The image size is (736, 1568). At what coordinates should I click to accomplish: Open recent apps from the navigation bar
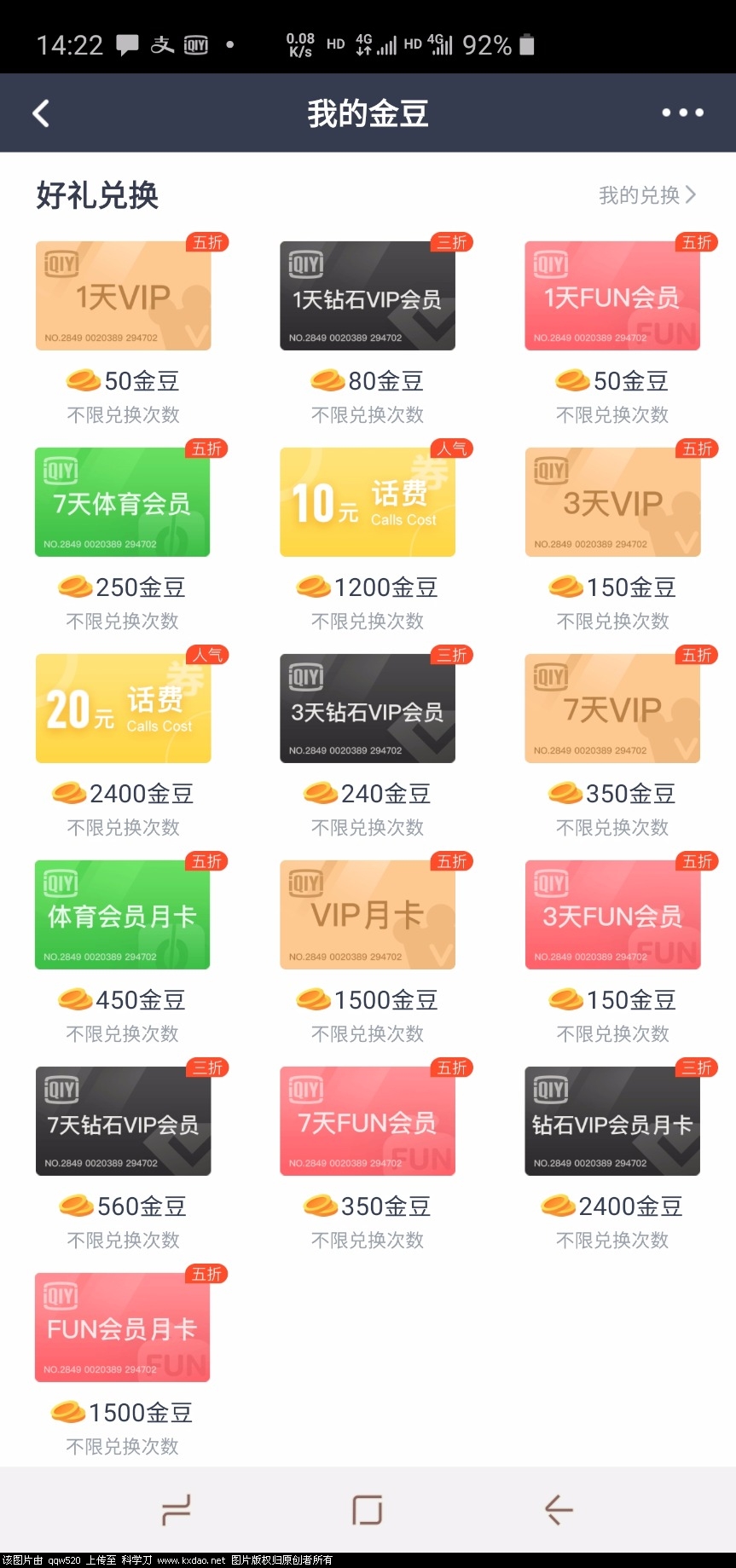coord(177,1507)
